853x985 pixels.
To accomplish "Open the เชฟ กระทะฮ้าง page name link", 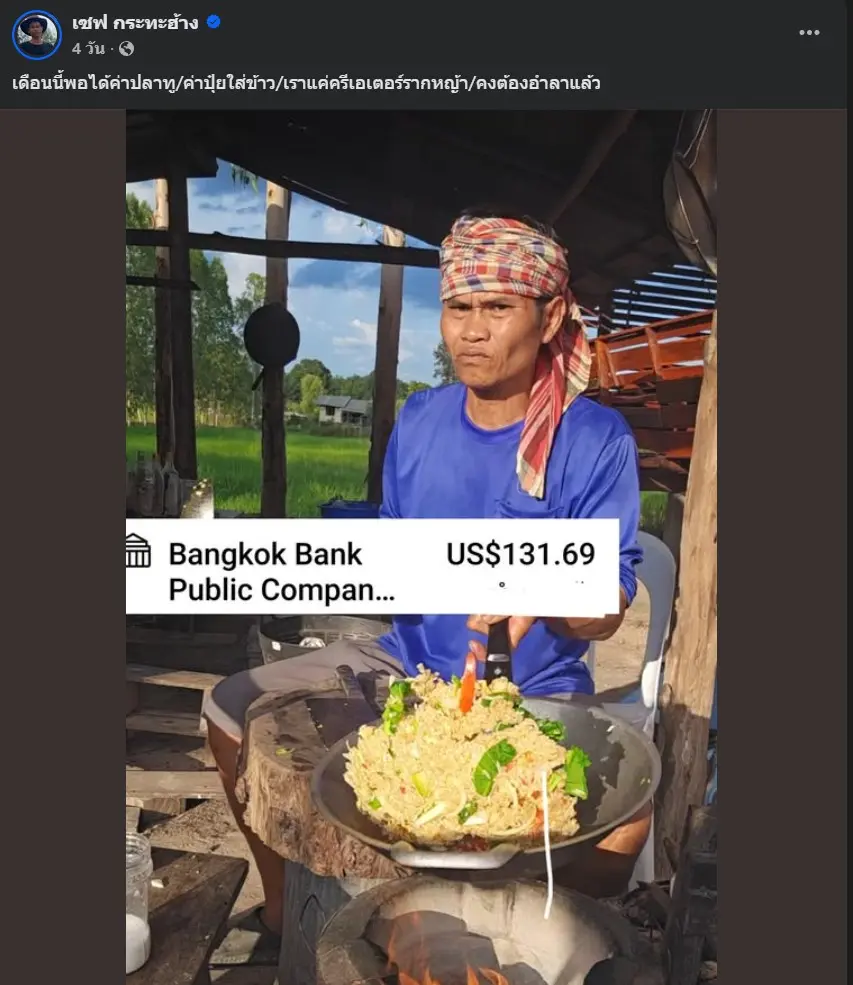I will [135, 23].
